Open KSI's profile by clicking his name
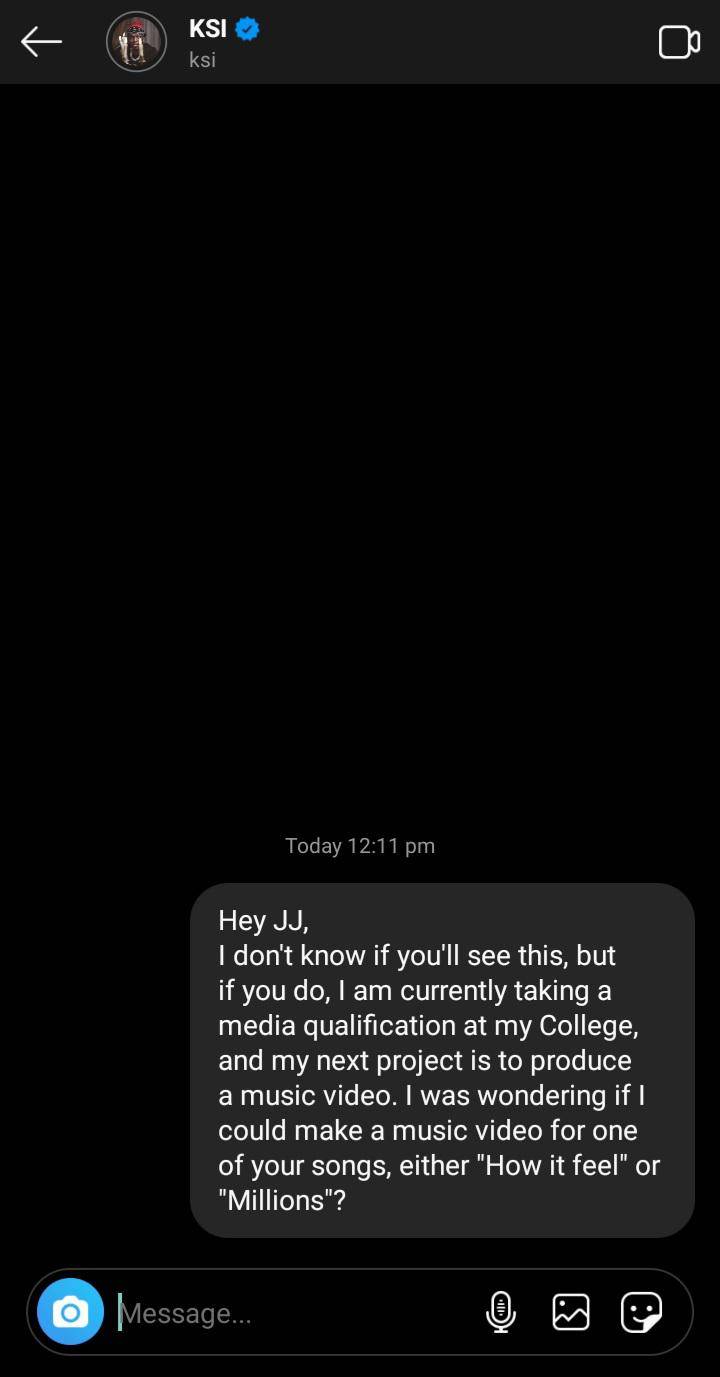The height and width of the screenshot is (1377, 720). pyautogui.click(x=207, y=28)
